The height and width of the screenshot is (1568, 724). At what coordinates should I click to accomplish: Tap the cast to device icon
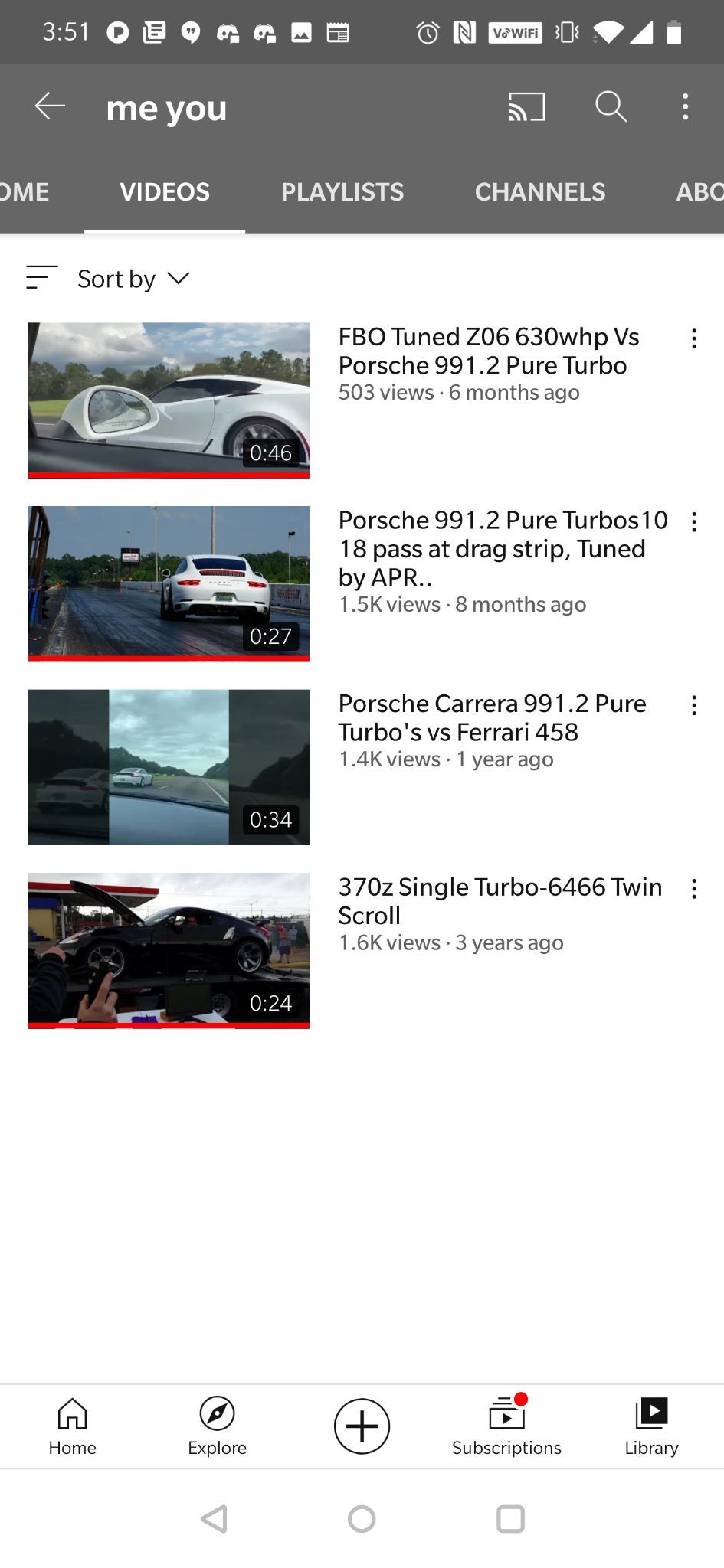[526, 106]
